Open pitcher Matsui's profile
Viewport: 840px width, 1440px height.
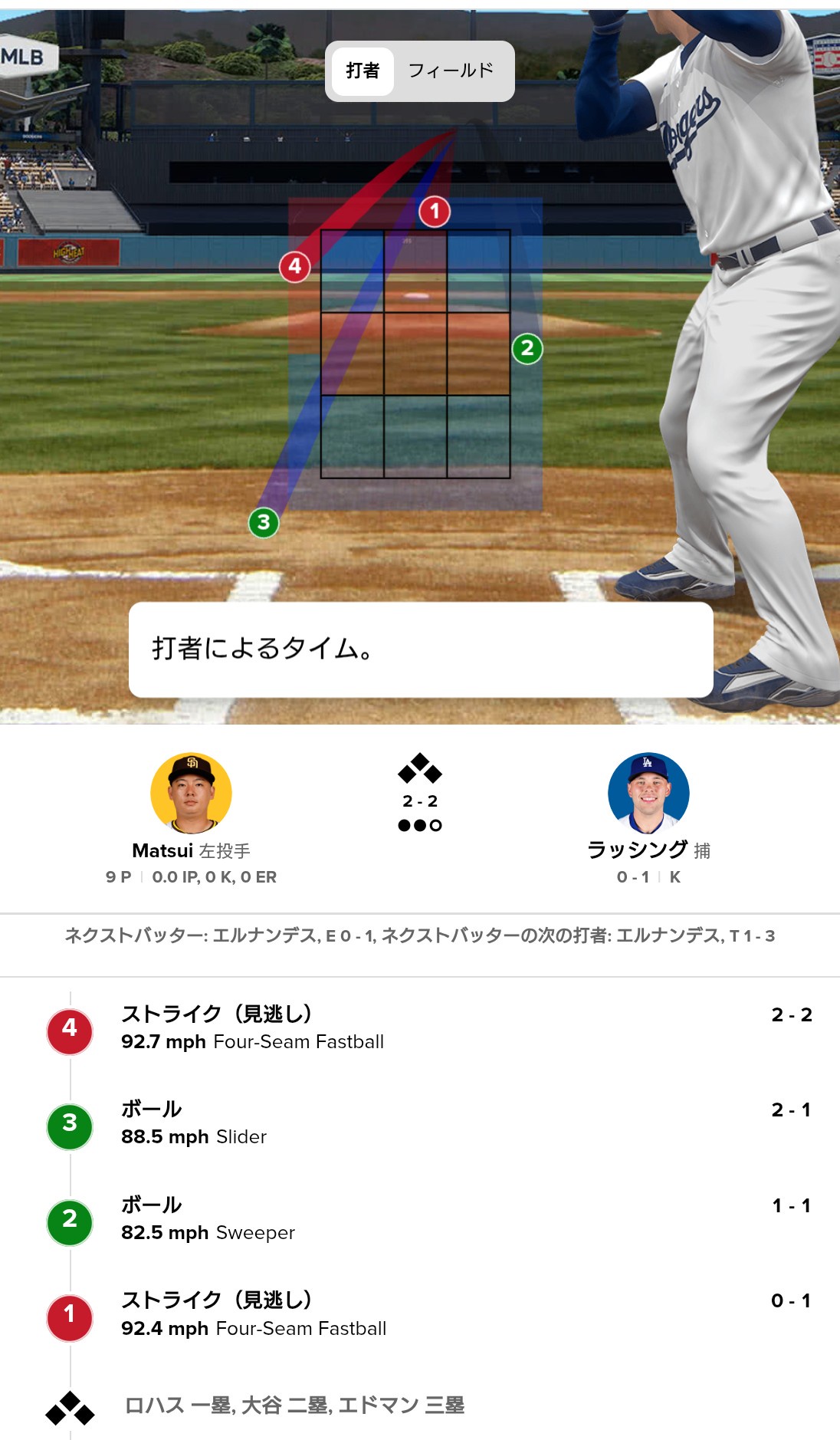point(191,793)
